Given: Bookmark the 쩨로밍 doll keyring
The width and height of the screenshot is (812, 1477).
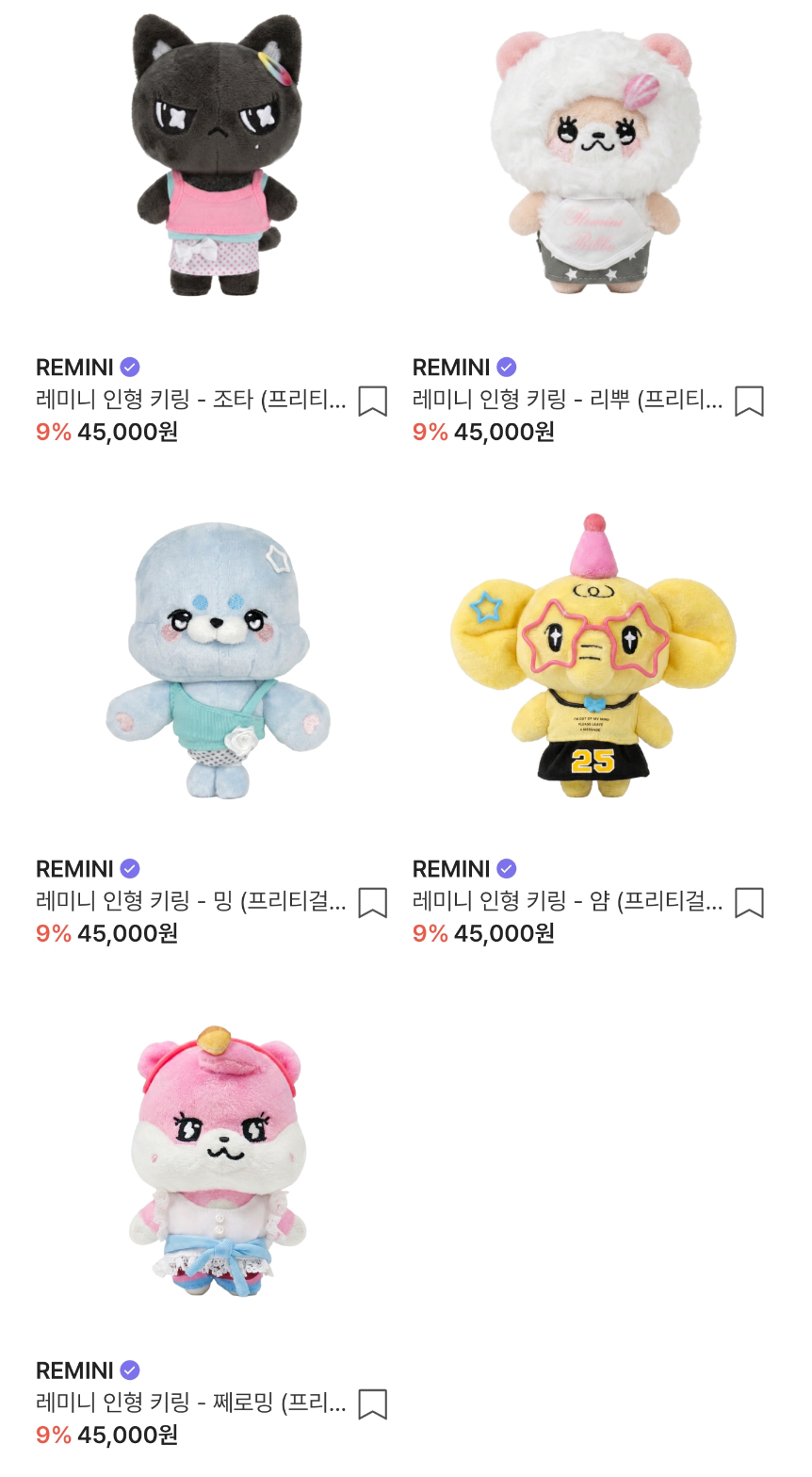Looking at the screenshot, I should point(373,1404).
